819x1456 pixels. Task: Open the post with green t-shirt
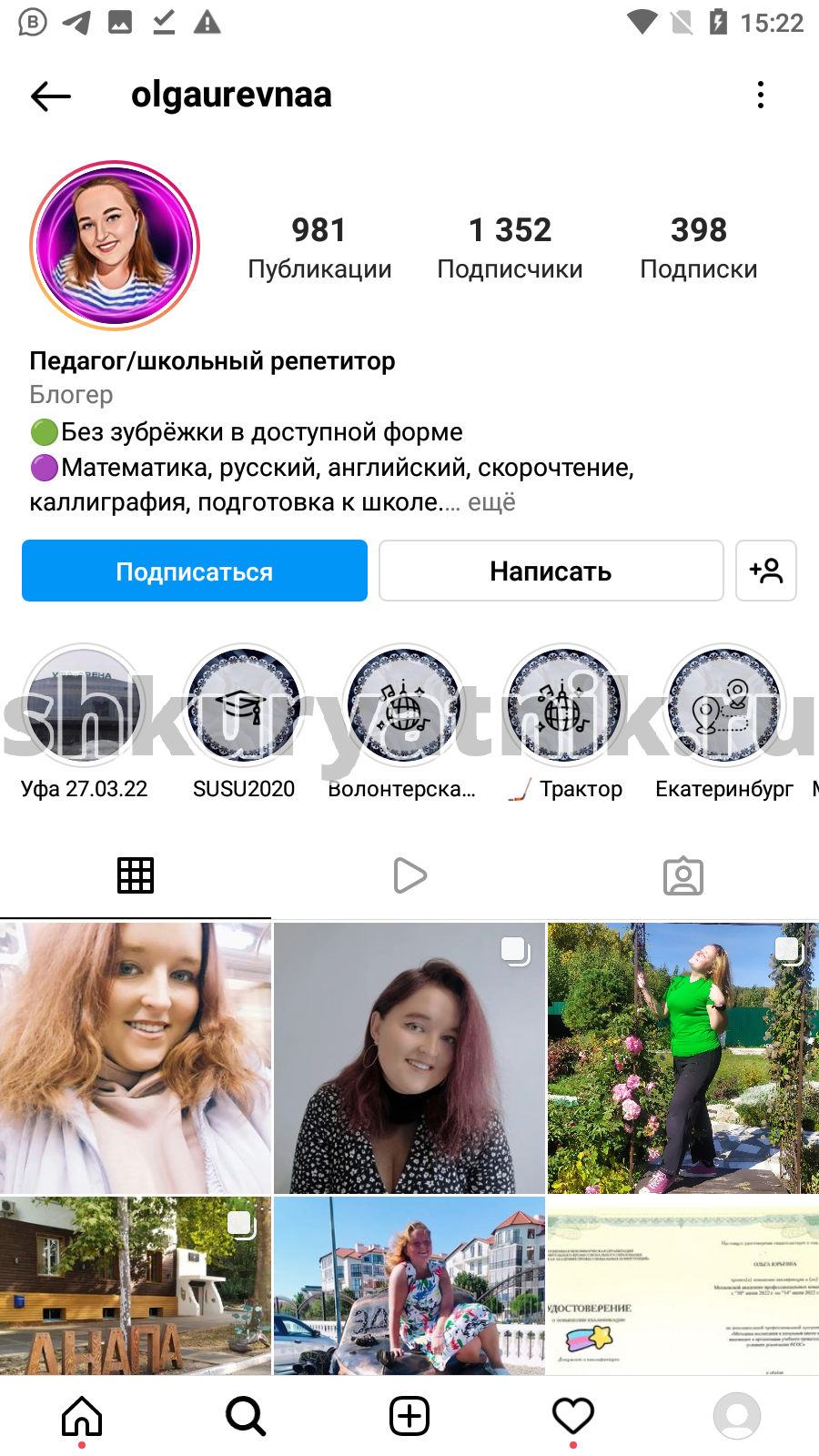coord(683,1058)
